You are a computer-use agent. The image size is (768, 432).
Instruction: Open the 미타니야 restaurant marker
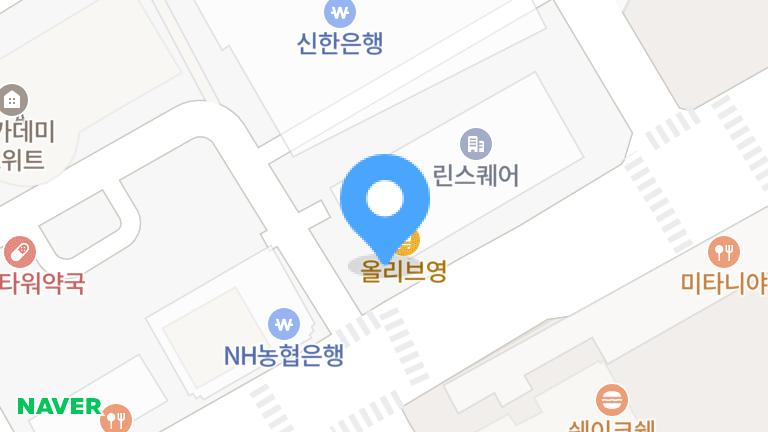click(x=724, y=252)
